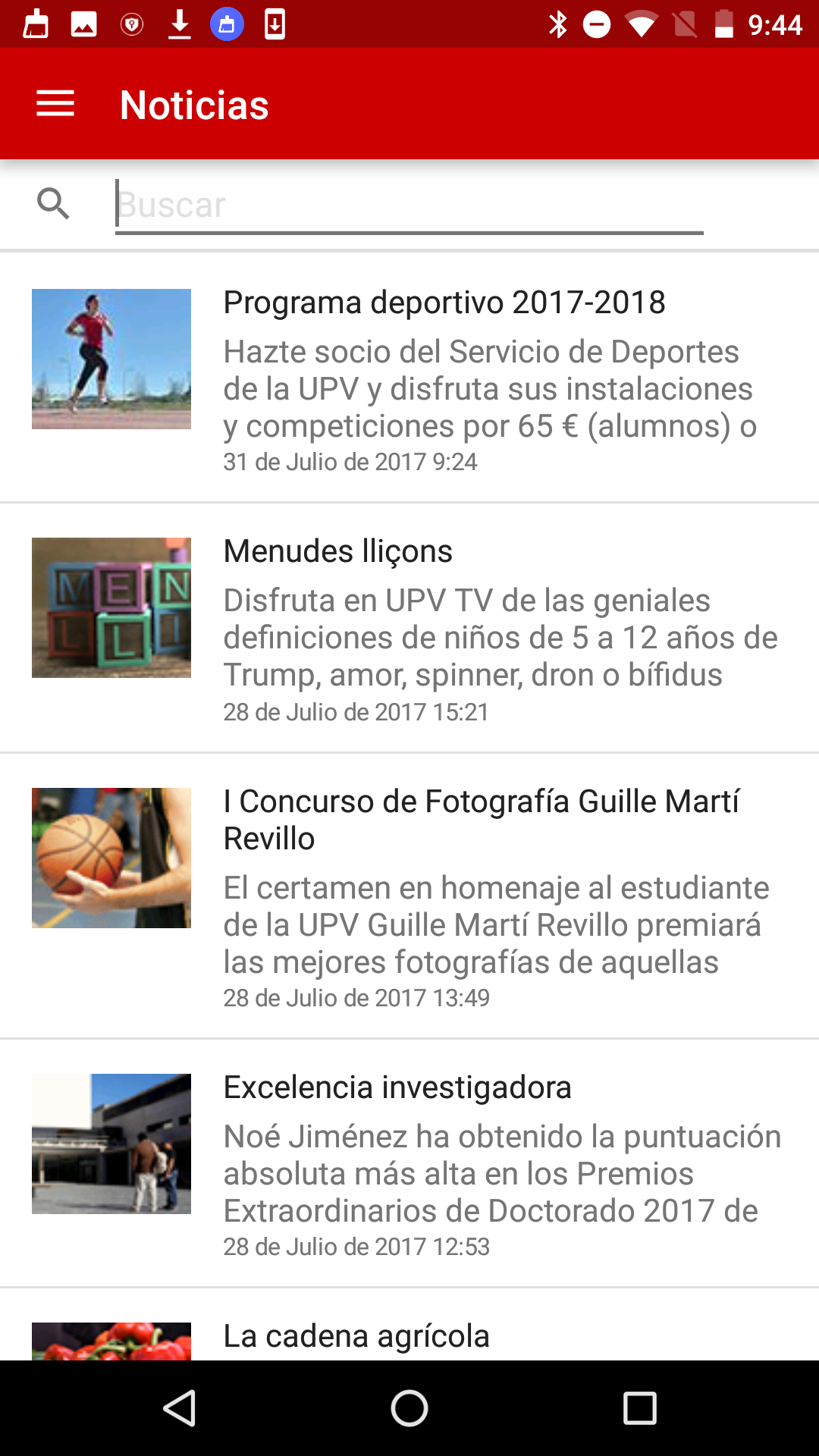Open the Menudes lliçons news item
819x1456 pixels.
pyautogui.click(x=338, y=551)
